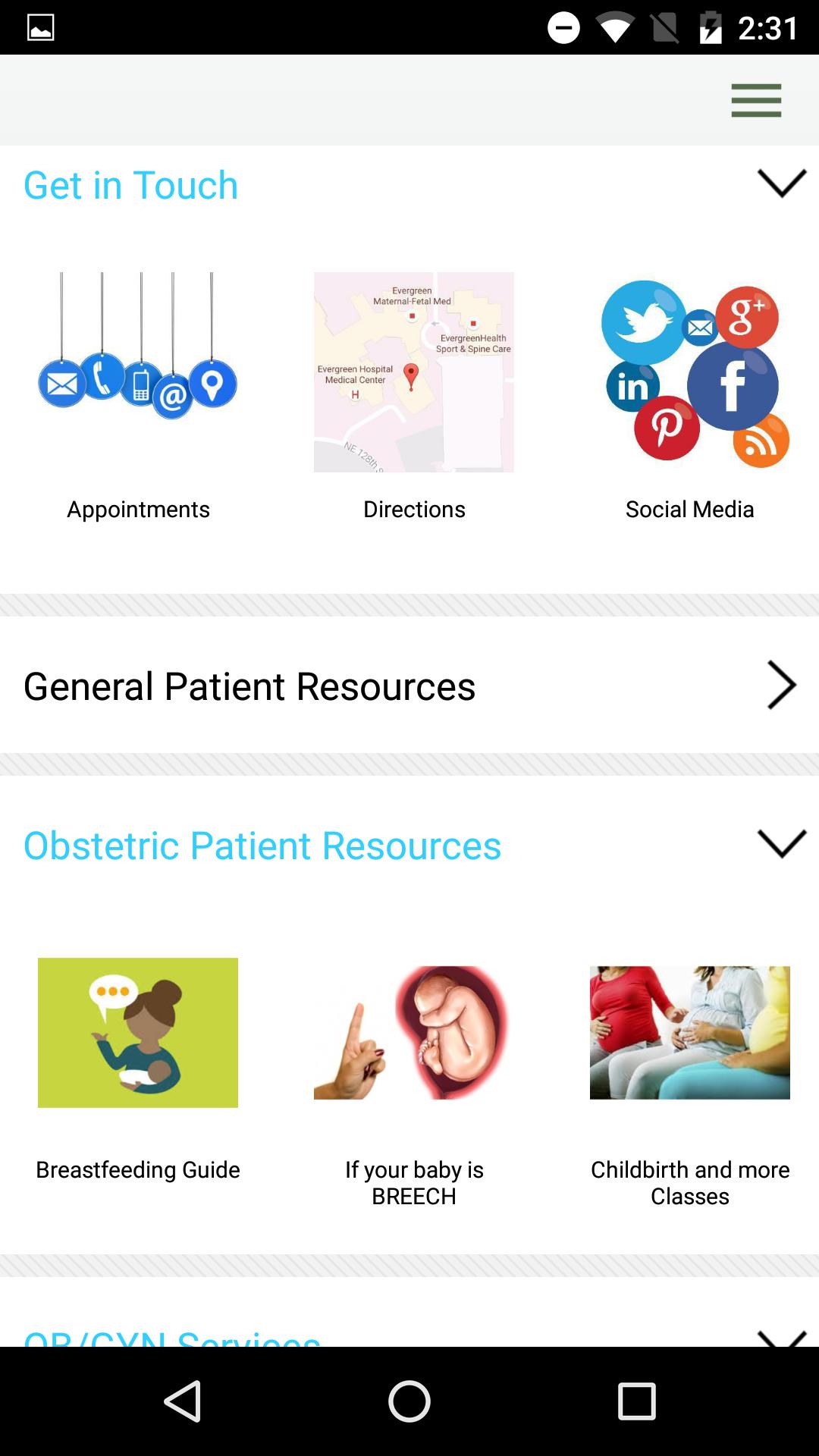Open the Breastfeeding Guide

click(x=138, y=1062)
